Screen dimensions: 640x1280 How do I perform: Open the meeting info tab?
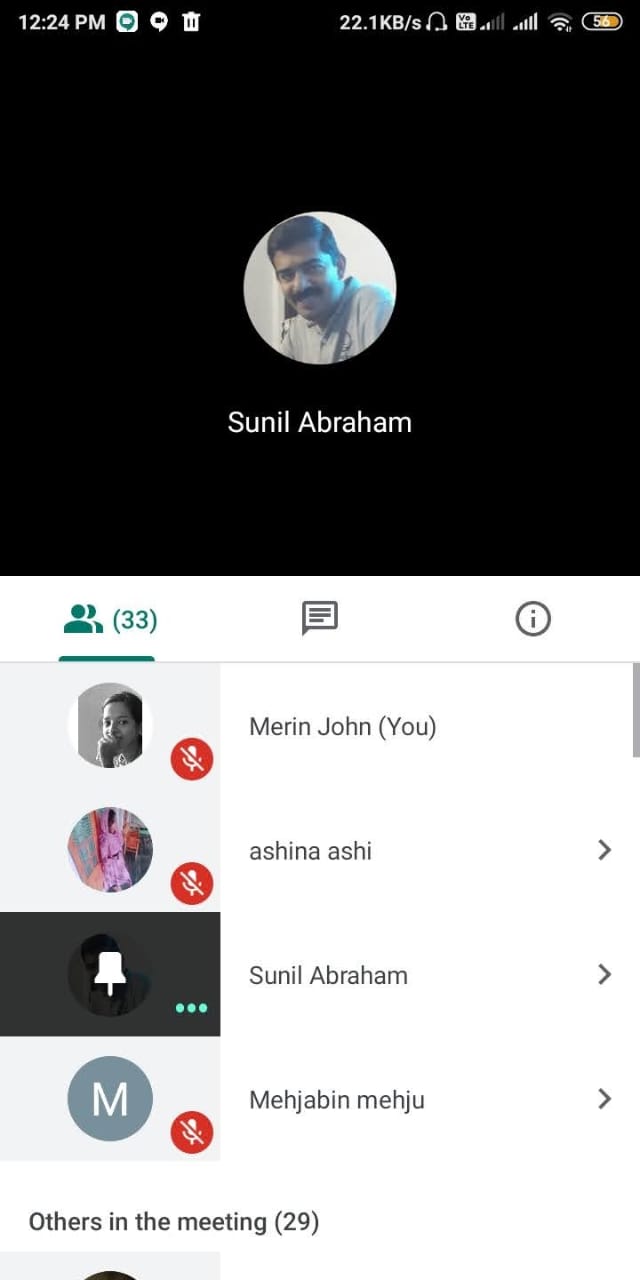(533, 619)
